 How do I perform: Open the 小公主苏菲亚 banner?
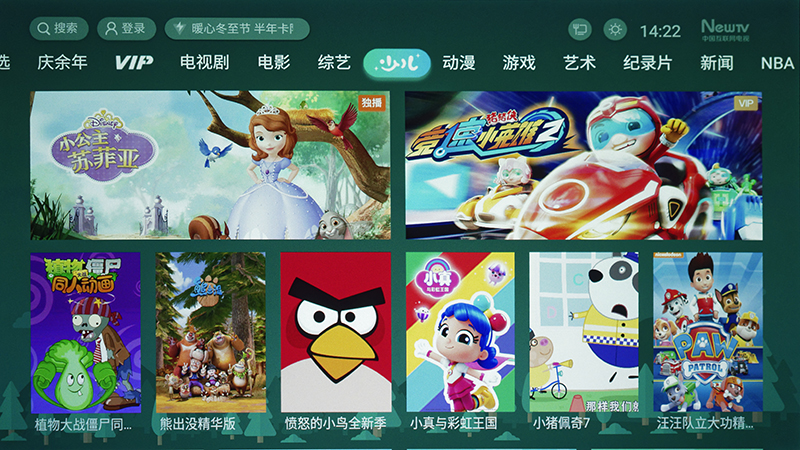(x=210, y=165)
